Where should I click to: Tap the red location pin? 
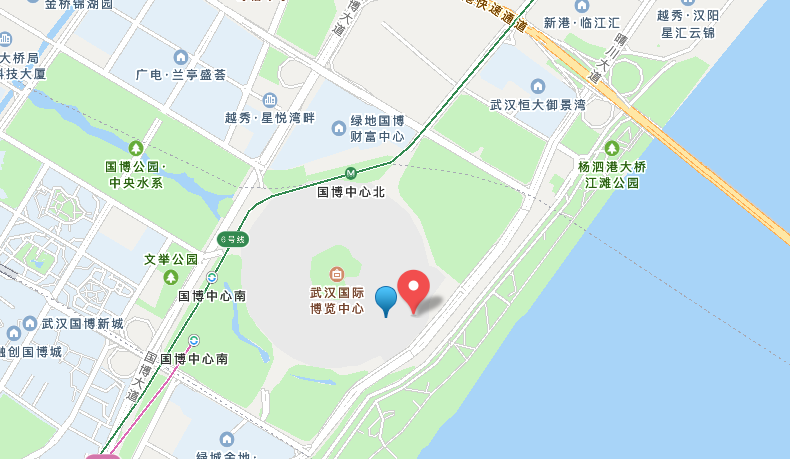[x=414, y=289]
